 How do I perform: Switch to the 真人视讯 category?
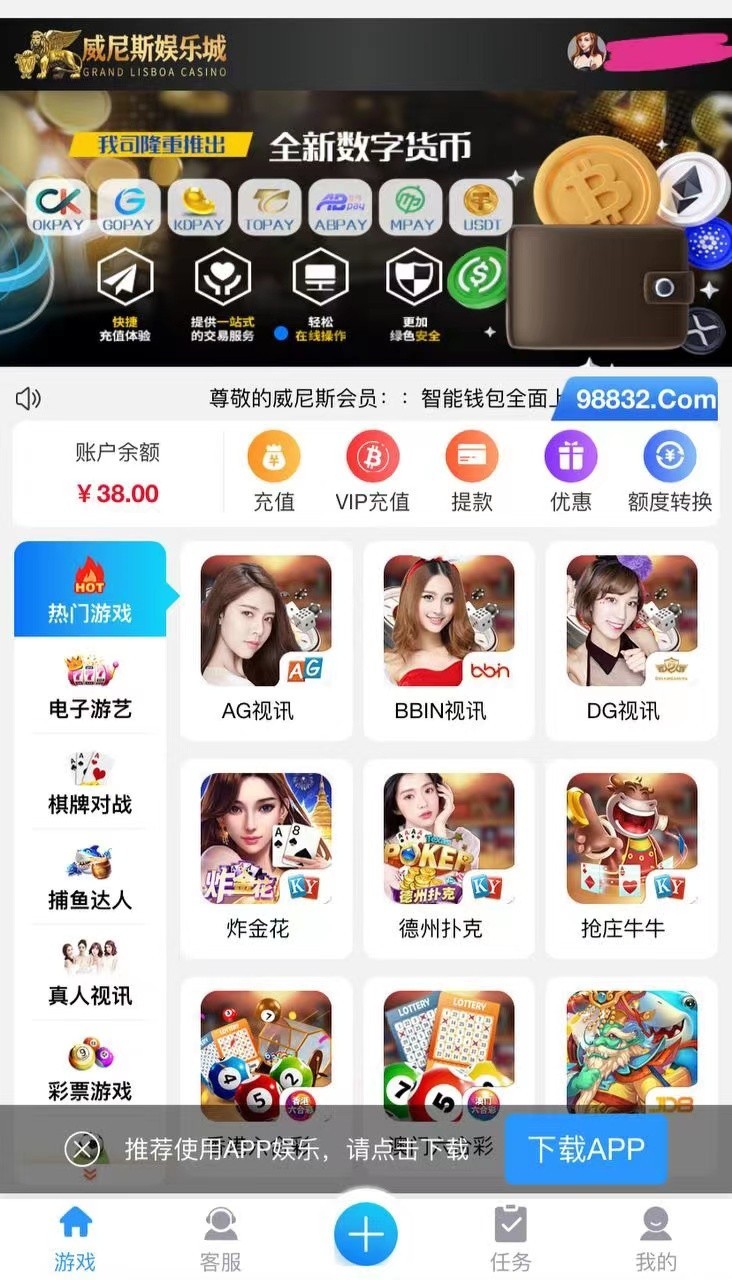pos(90,973)
